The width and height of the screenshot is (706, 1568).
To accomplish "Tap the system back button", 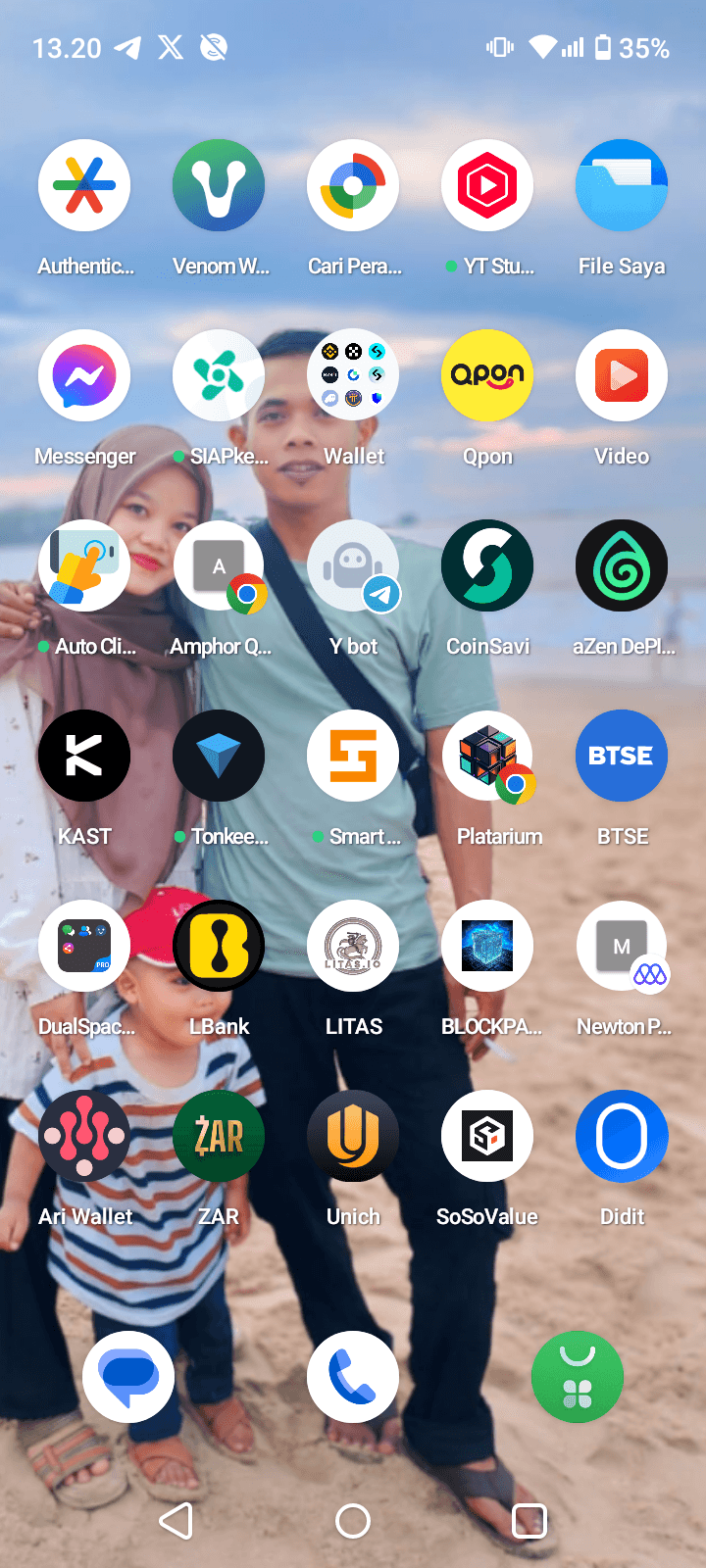I will click(176, 1521).
